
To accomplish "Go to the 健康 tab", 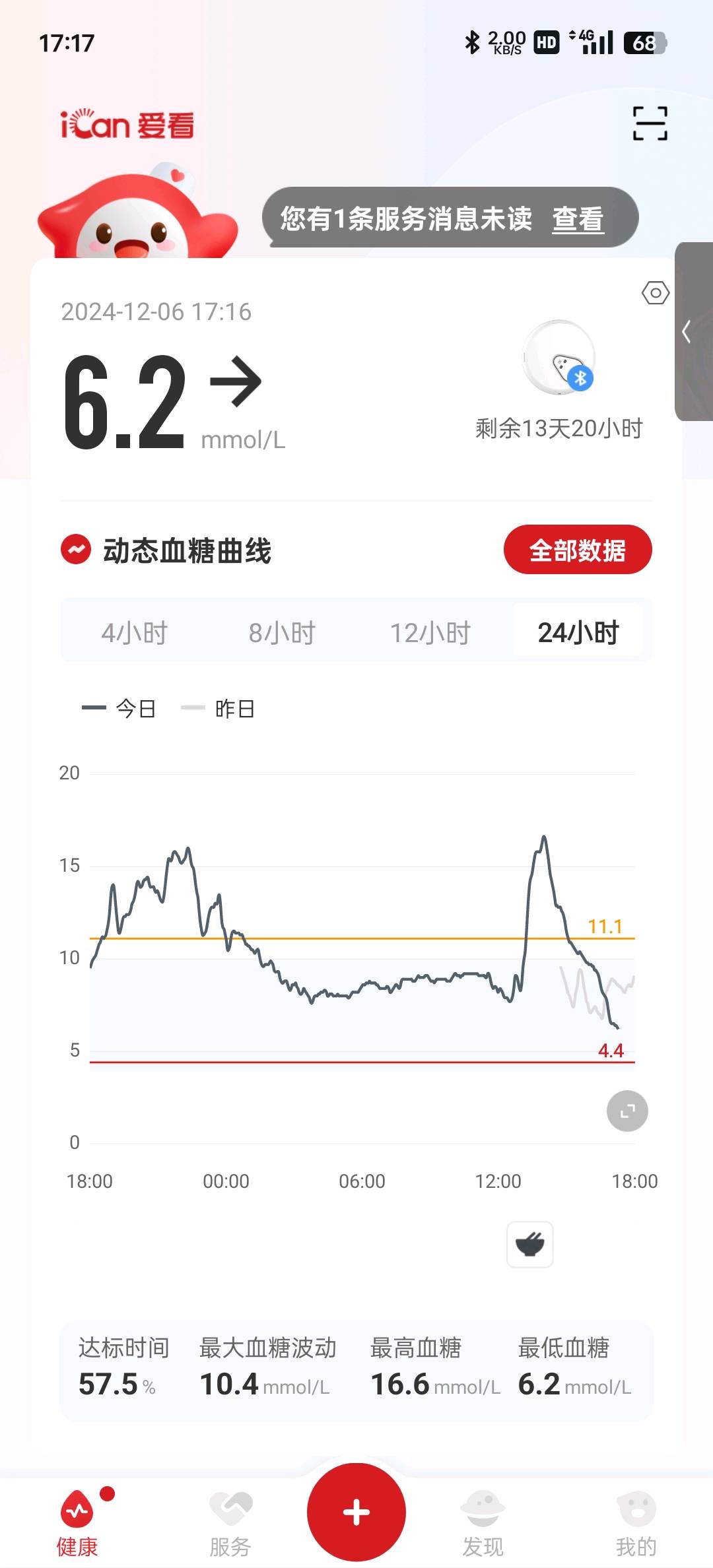I will (x=77, y=1519).
